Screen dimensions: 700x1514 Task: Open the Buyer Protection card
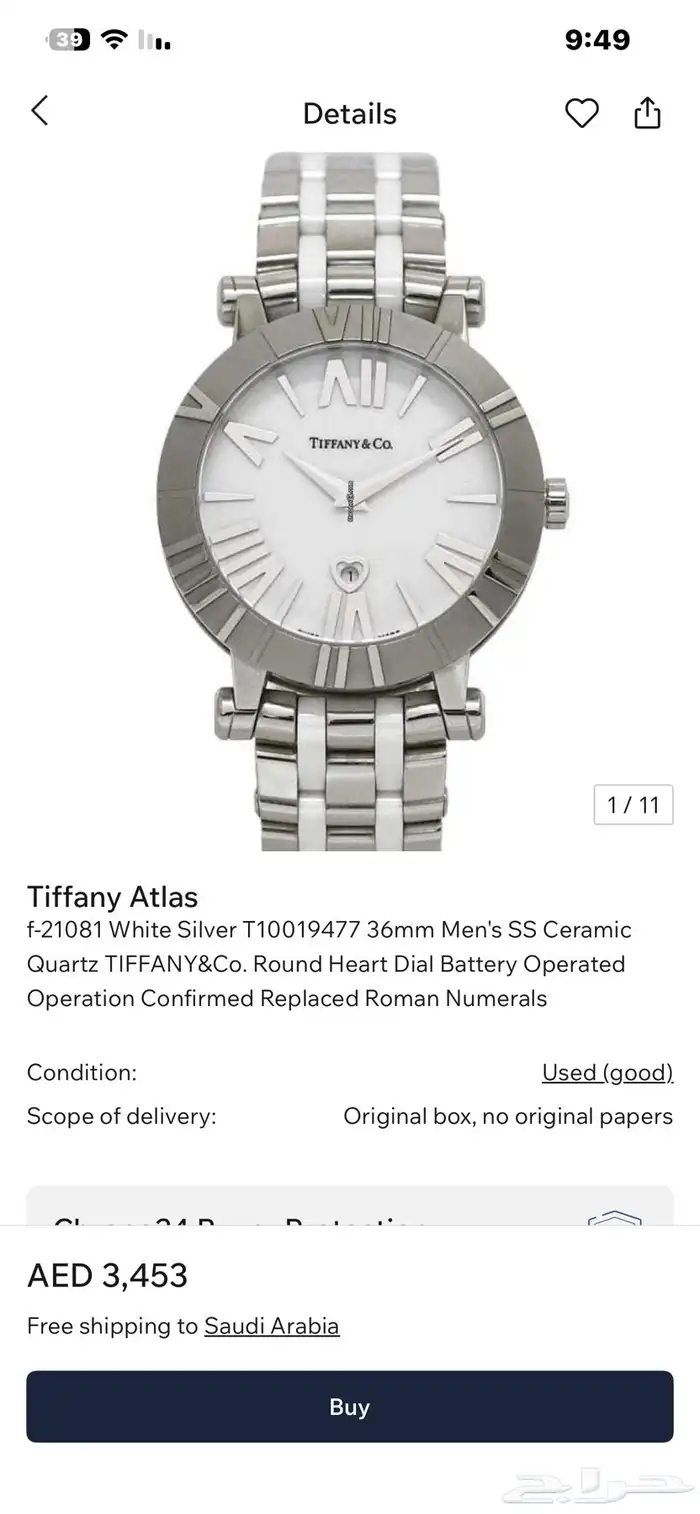point(350,1208)
